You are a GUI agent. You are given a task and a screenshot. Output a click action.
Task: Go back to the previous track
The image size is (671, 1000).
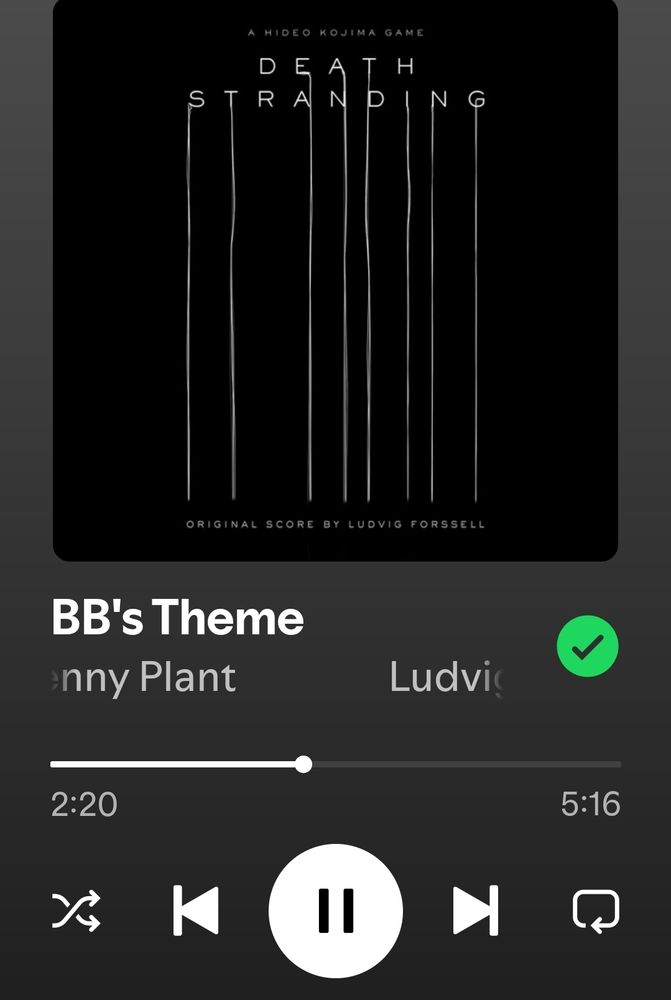[196, 910]
